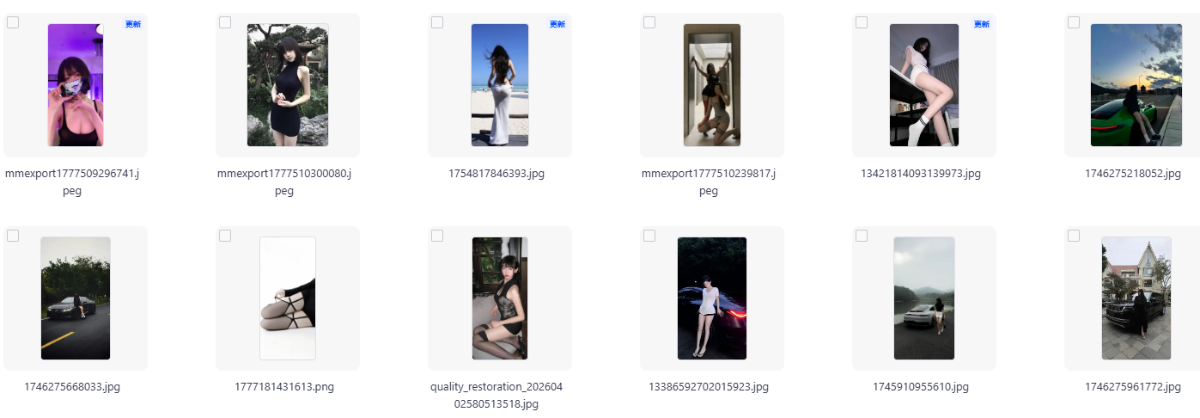
Task: Check the box on 1746275961772.jpg
Action: coord(1073,236)
